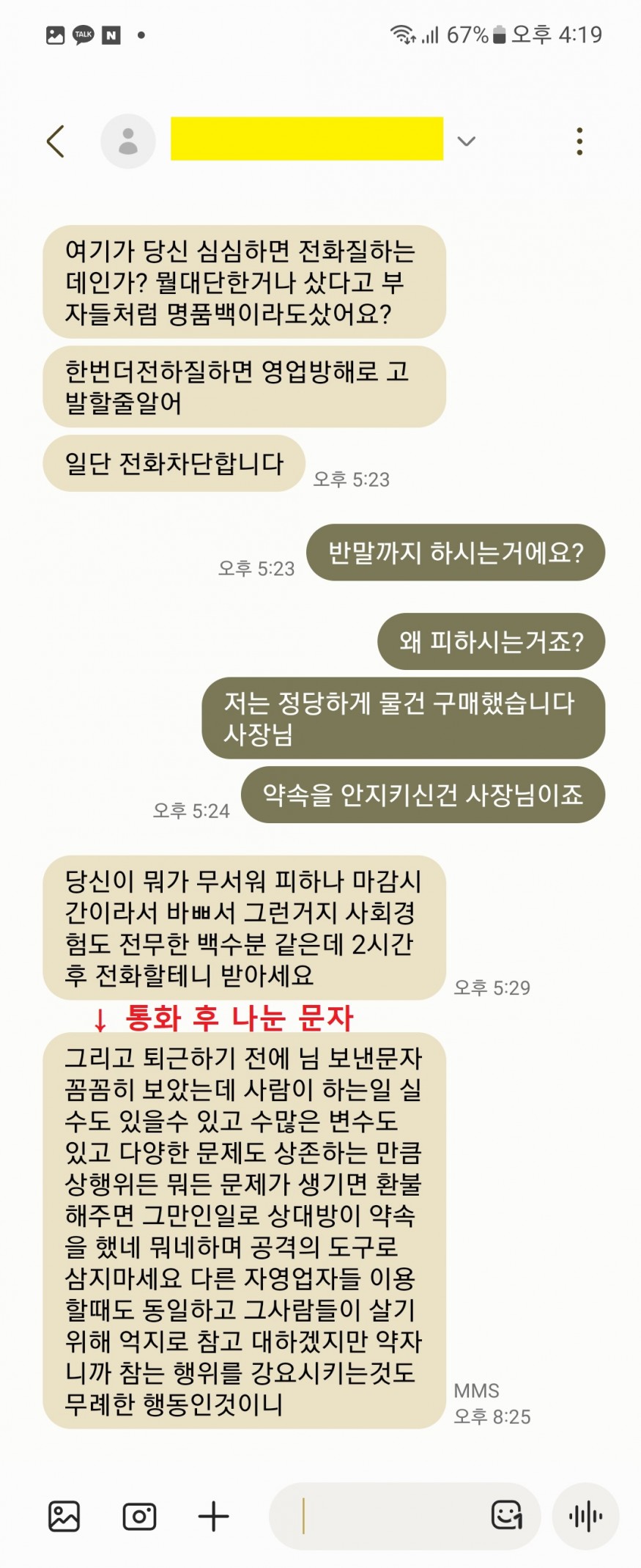The width and height of the screenshot is (641, 1568).
Task: Go back to the conversation list
Action: click(x=56, y=141)
